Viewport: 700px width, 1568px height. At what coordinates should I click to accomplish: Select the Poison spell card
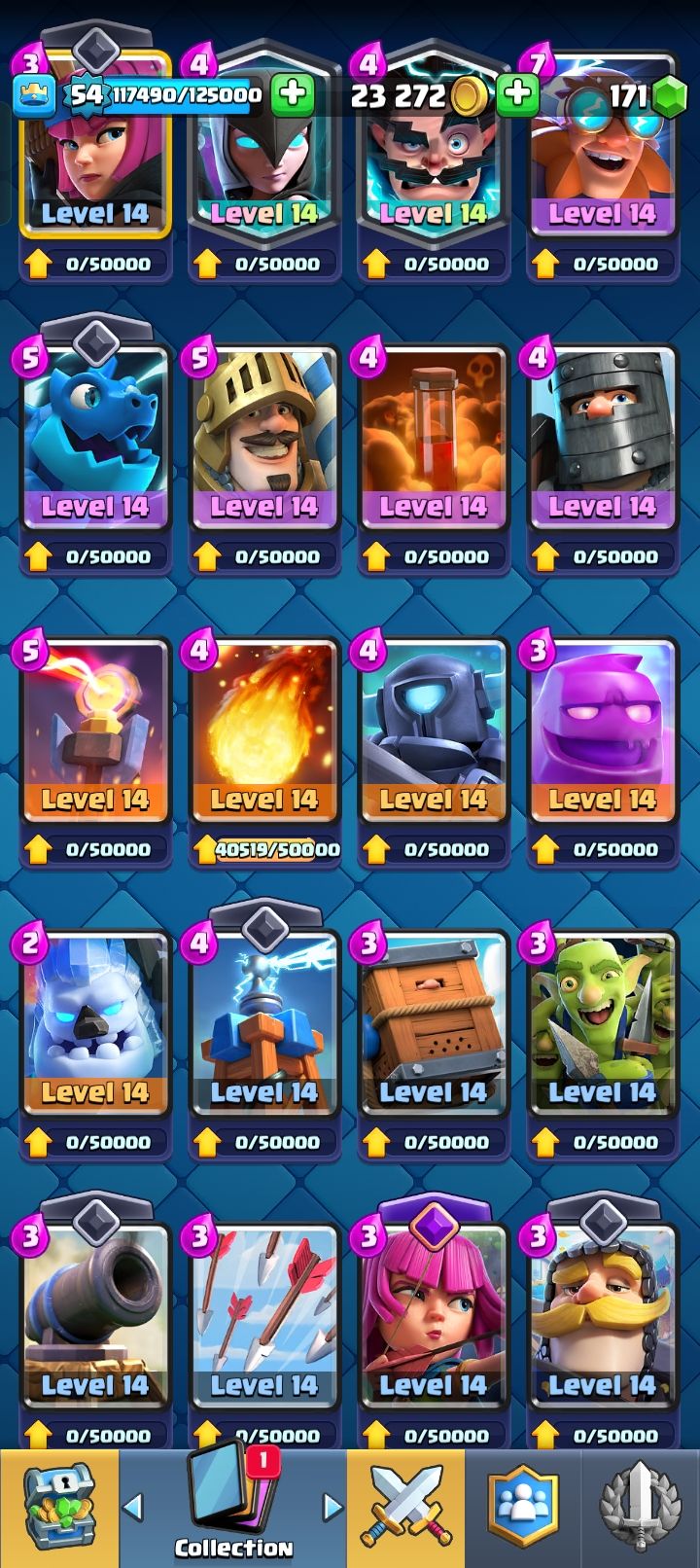tap(433, 438)
